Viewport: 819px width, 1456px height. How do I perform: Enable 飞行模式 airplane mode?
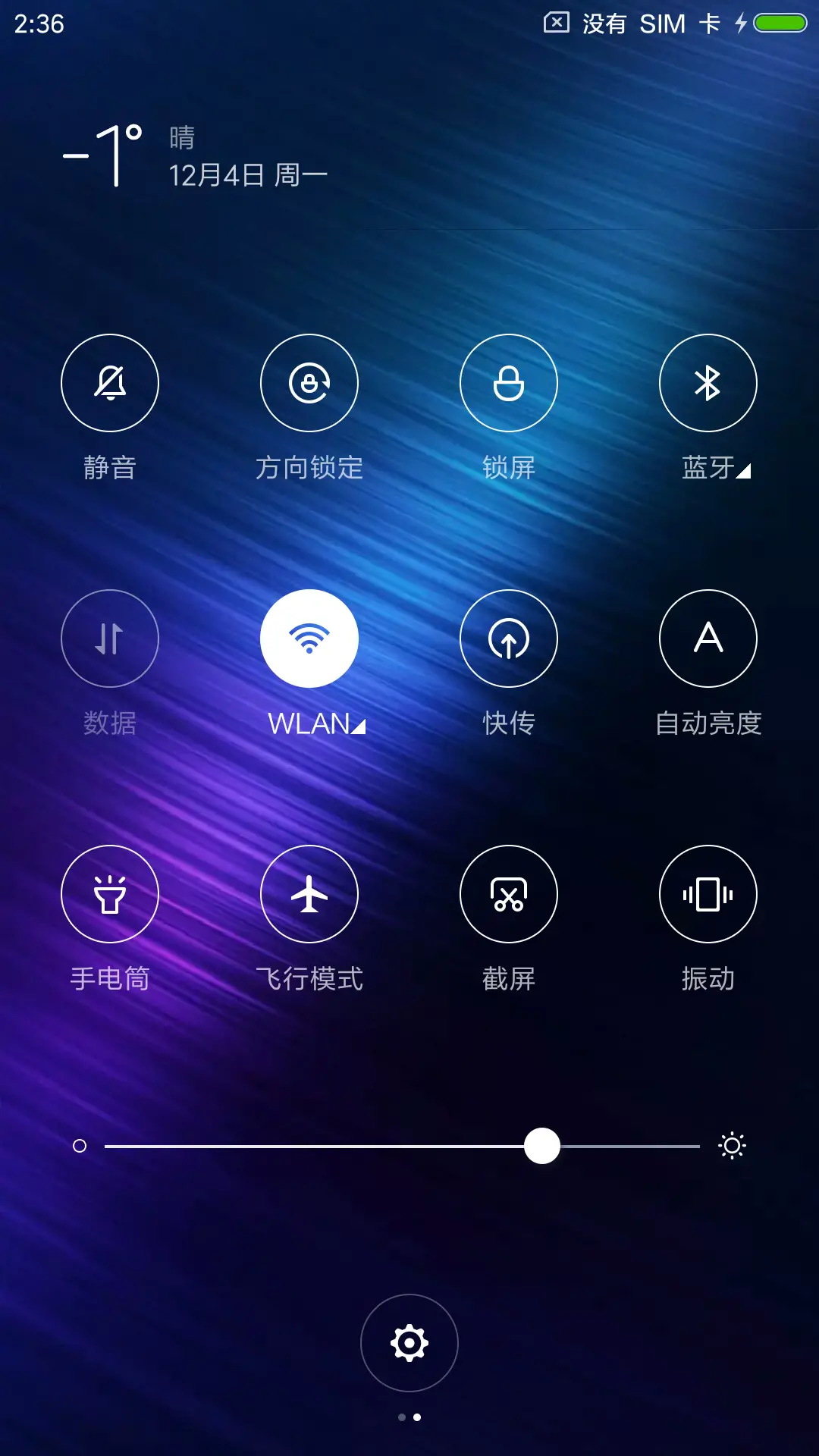tap(309, 894)
